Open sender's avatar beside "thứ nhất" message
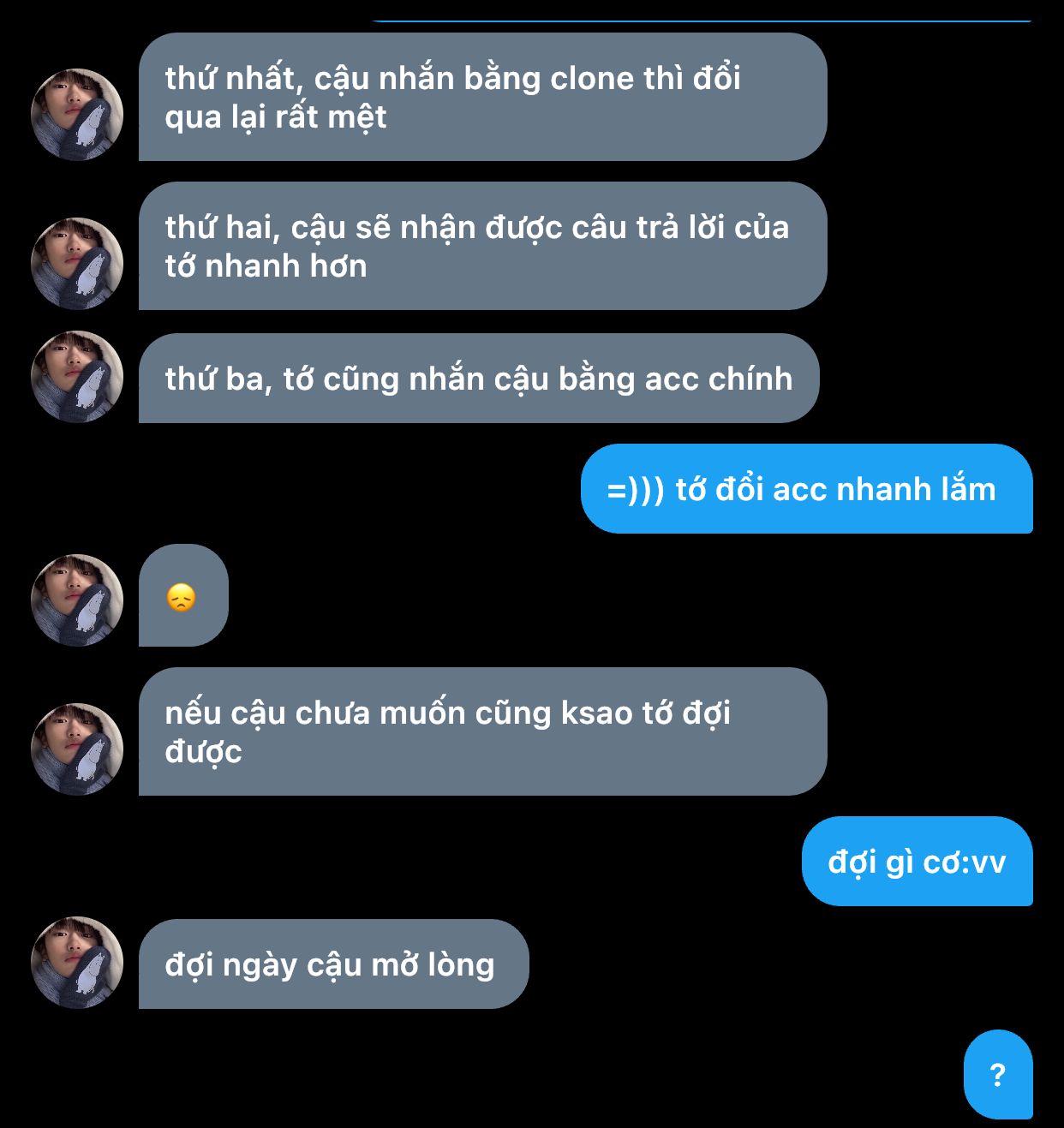The height and width of the screenshot is (1128, 1064). pos(77,115)
